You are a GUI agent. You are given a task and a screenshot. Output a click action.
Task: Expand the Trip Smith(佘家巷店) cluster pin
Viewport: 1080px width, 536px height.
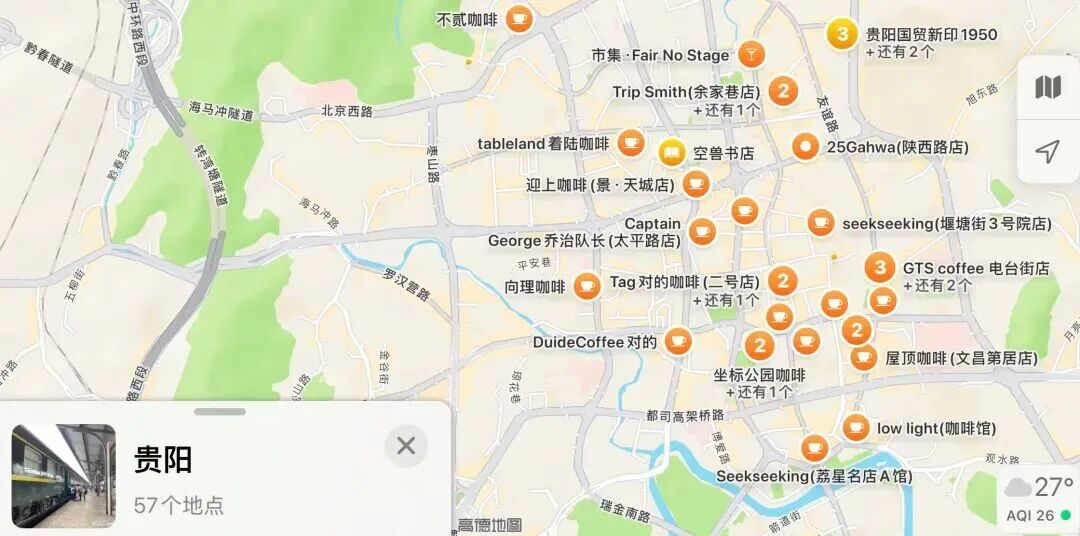pos(783,92)
